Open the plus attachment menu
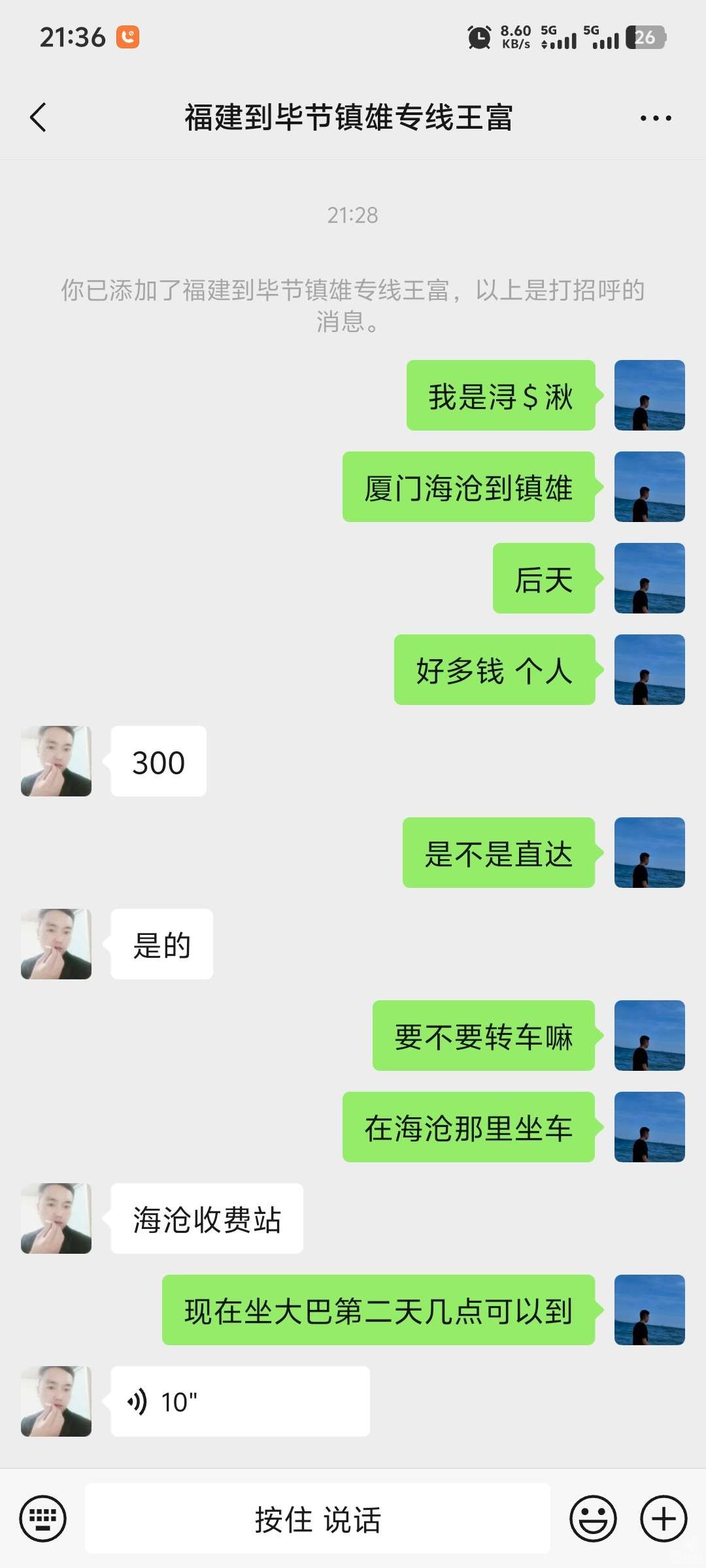Image resolution: width=706 pixels, height=1568 pixels. click(663, 1518)
